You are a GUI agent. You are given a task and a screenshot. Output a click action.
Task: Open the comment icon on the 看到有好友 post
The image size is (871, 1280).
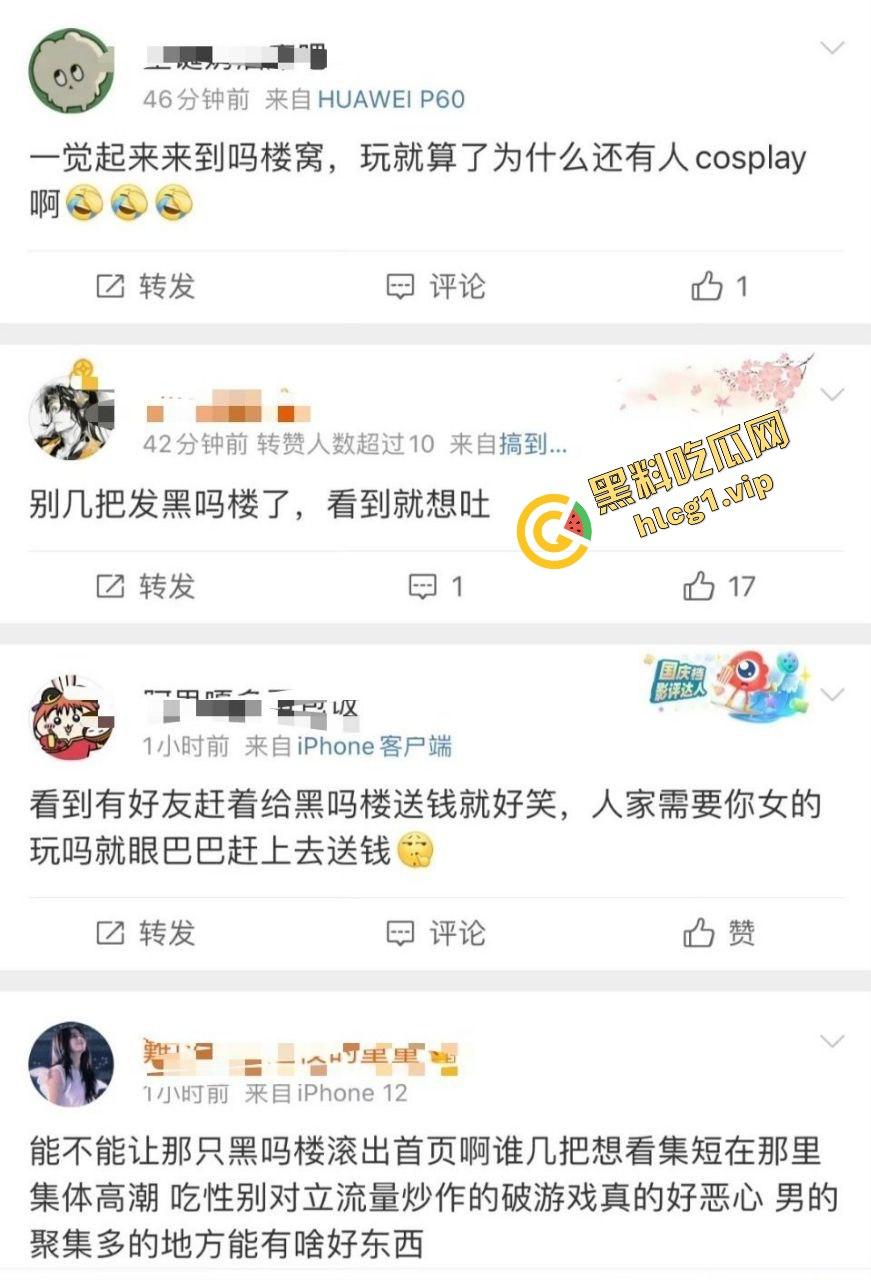click(399, 933)
